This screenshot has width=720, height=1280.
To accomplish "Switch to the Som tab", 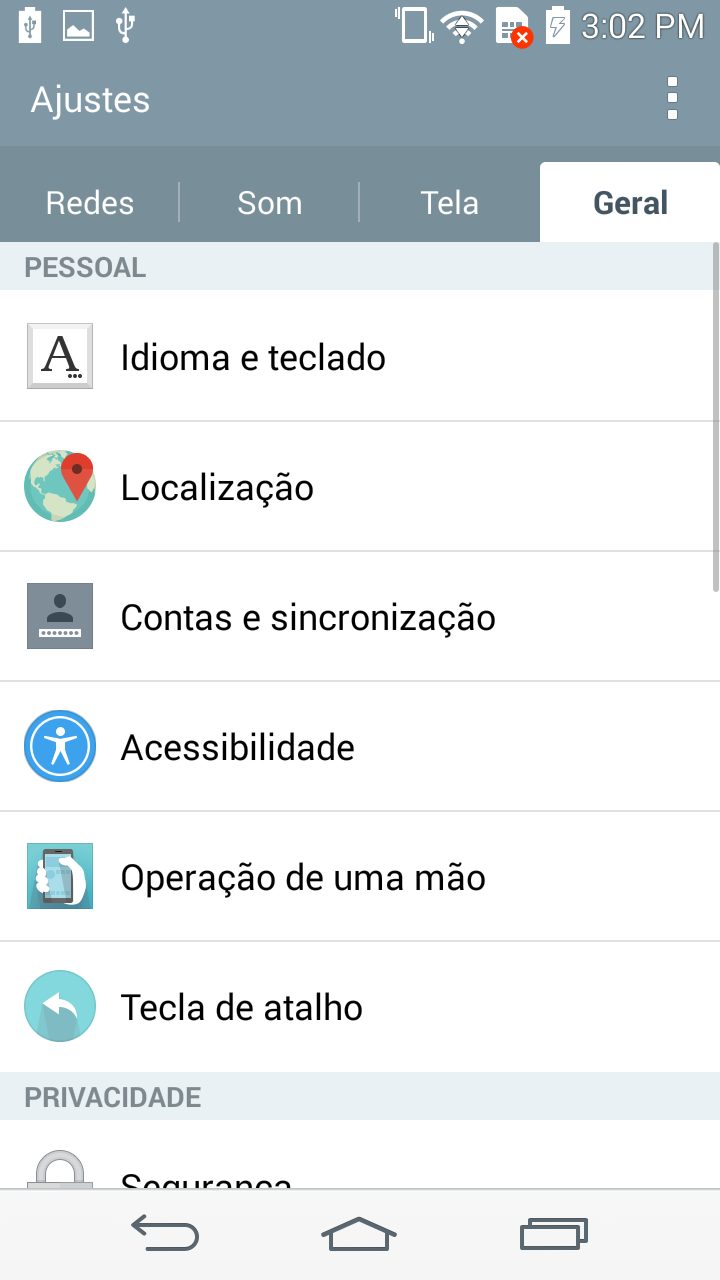I will tap(269, 203).
